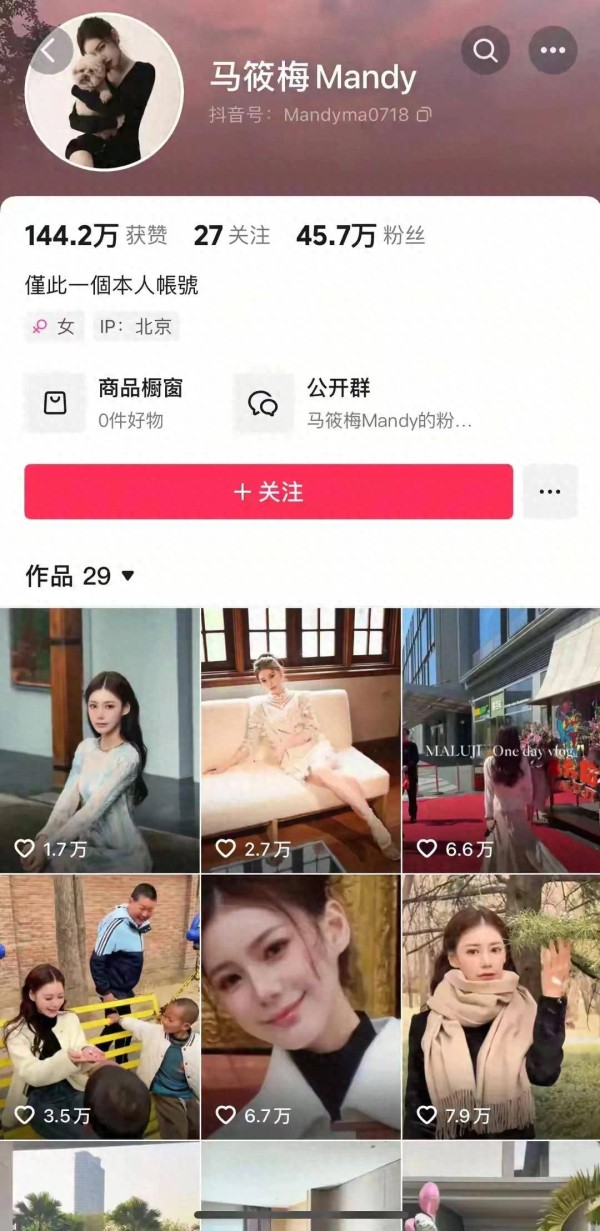
Task: Open the profile avatar photo
Action: coord(104,92)
